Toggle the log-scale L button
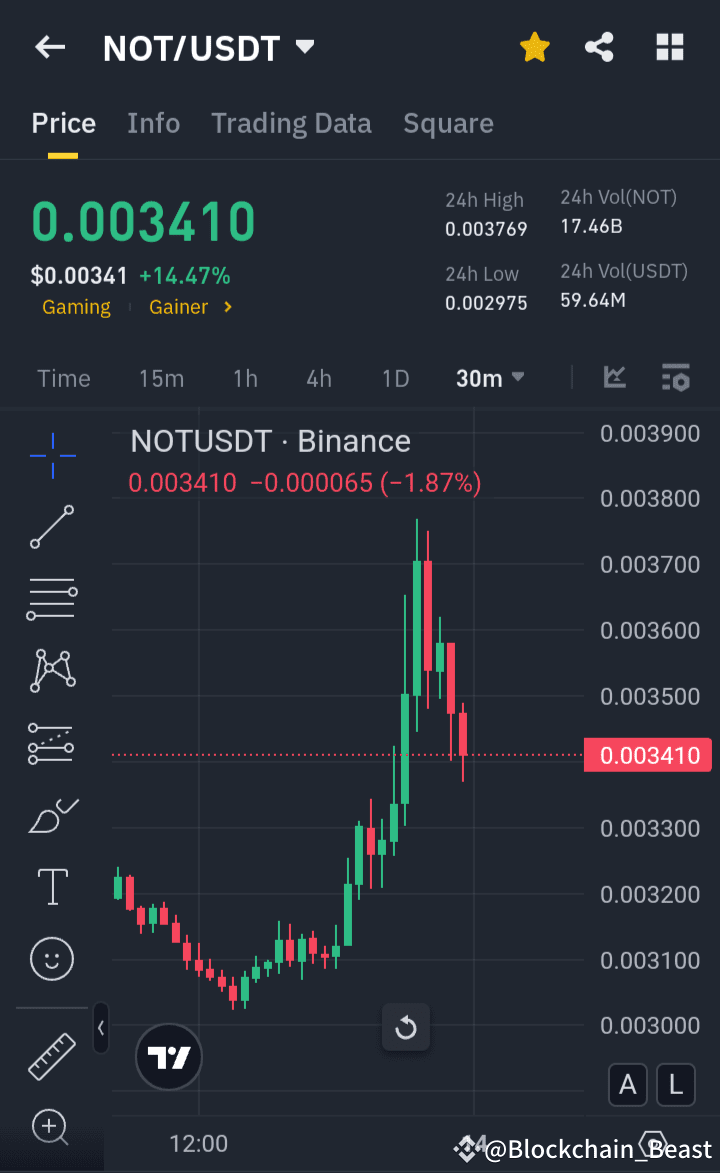The width and height of the screenshot is (720, 1173). point(675,1085)
